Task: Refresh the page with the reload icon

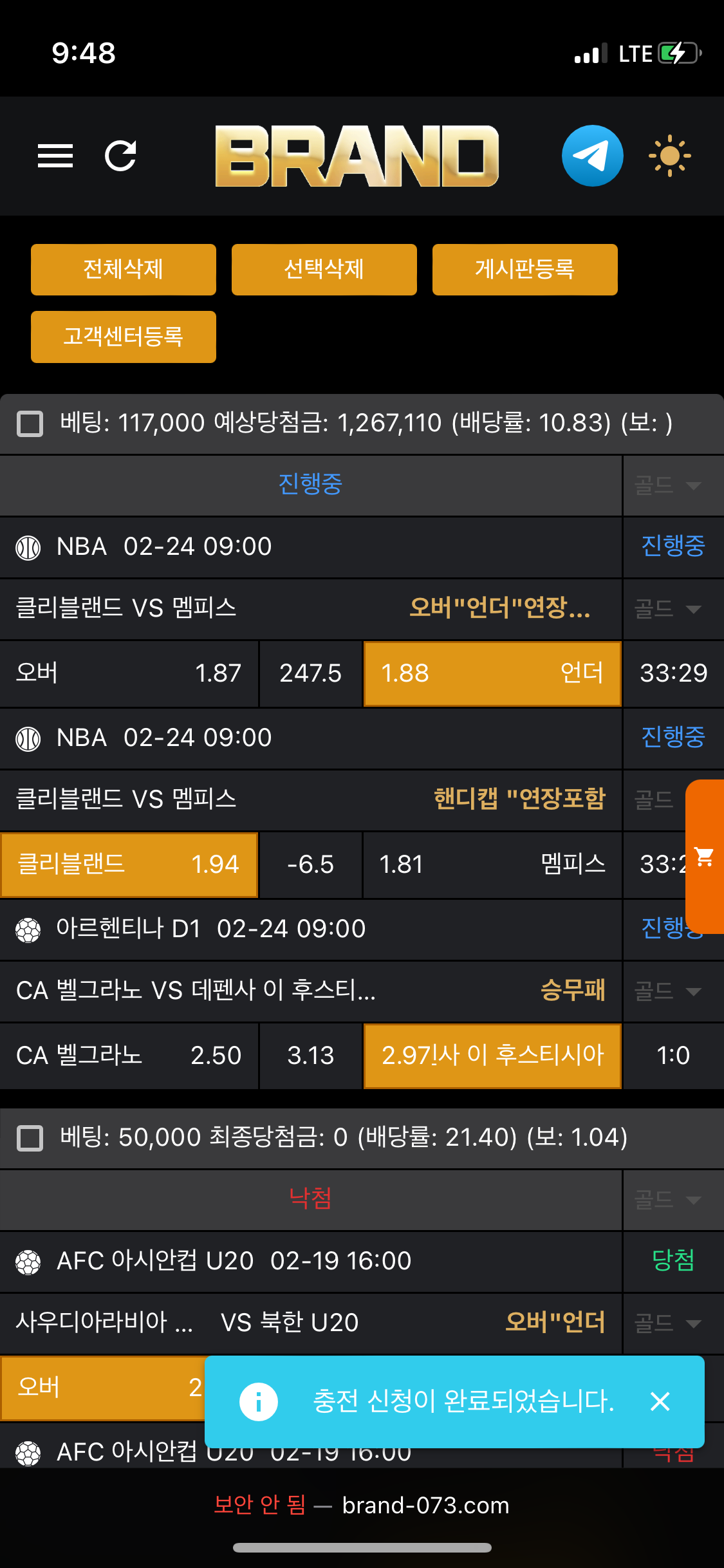Action: point(120,156)
